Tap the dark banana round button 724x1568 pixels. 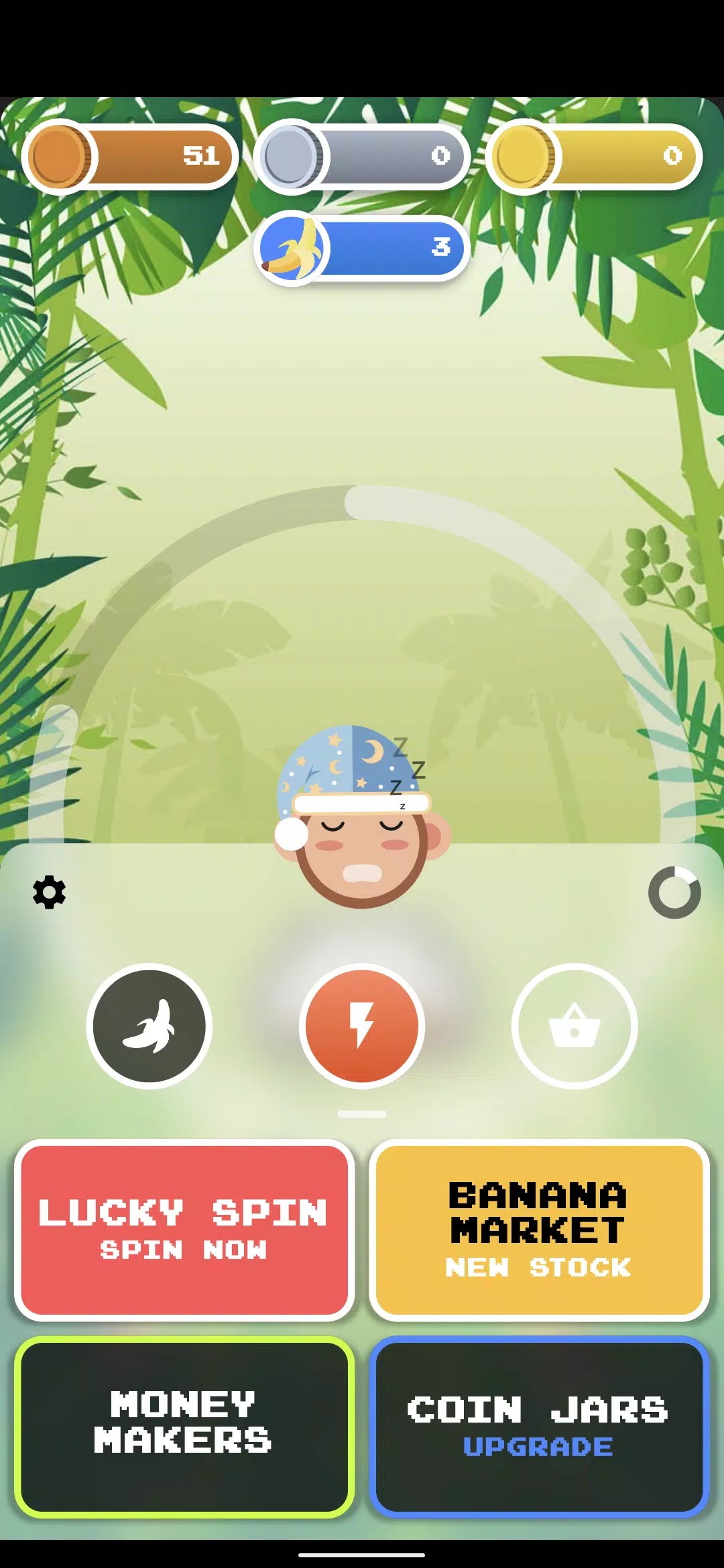pos(149,1026)
